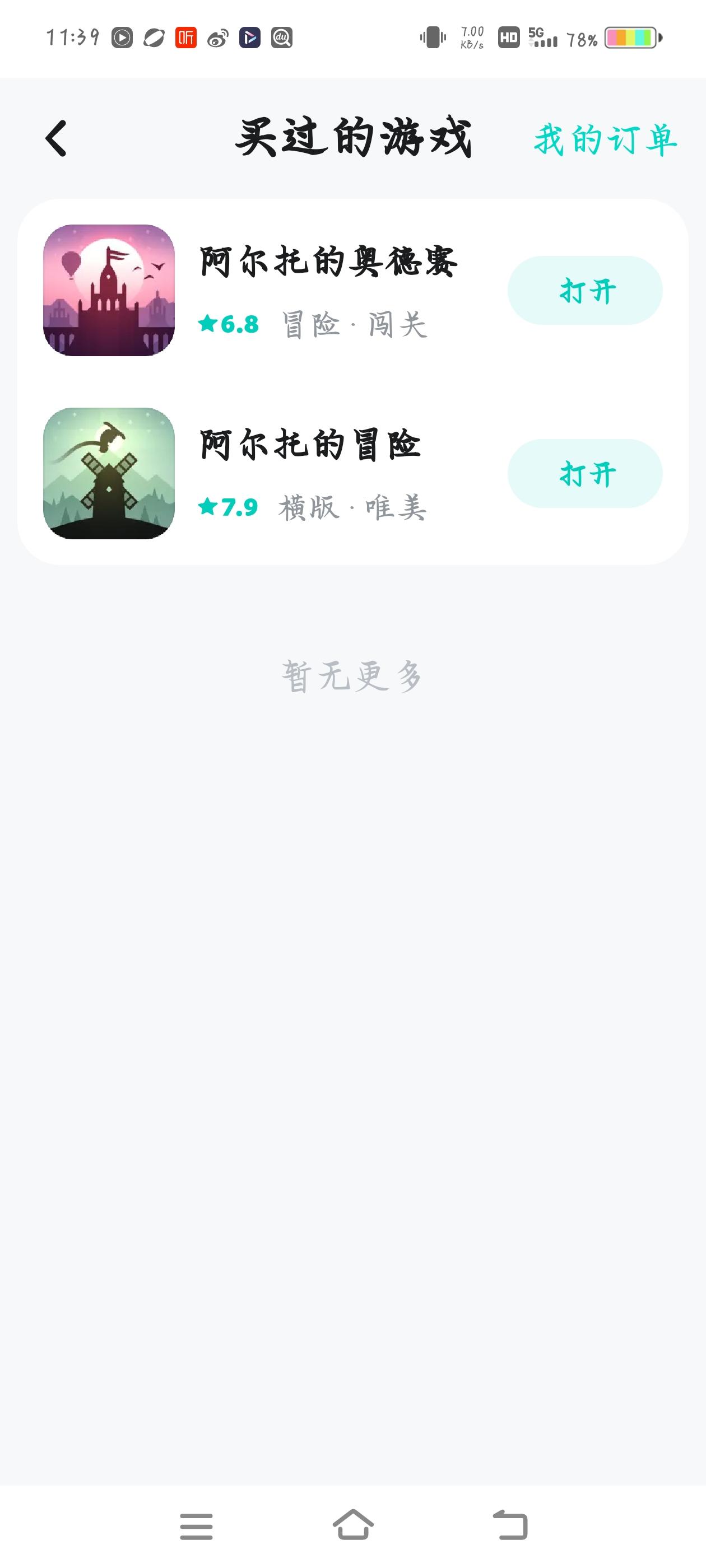
Task: Open Alto's Adventure with its 打开 button
Action: pyautogui.click(x=586, y=474)
